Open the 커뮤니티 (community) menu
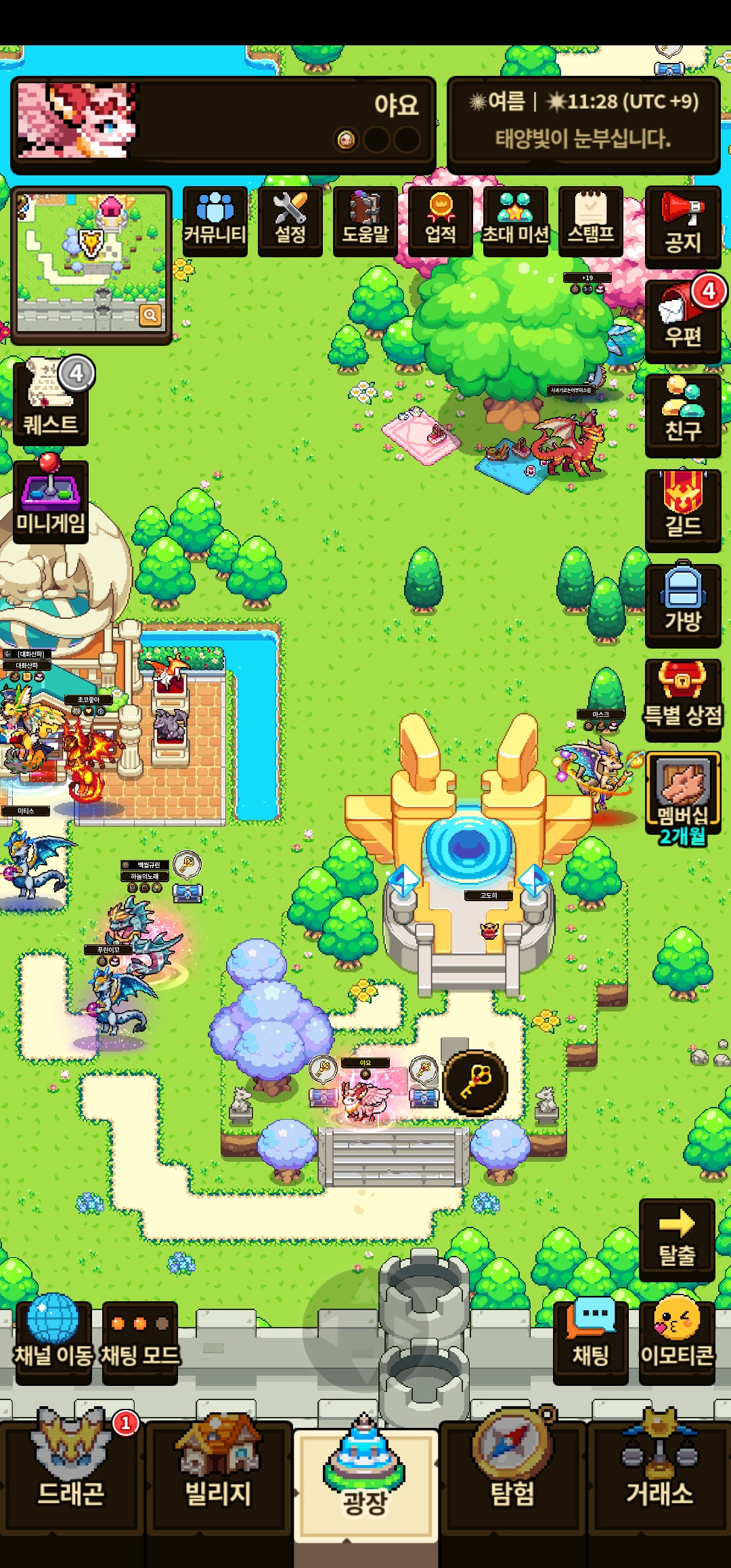This screenshot has height=1568, width=731. (215, 221)
